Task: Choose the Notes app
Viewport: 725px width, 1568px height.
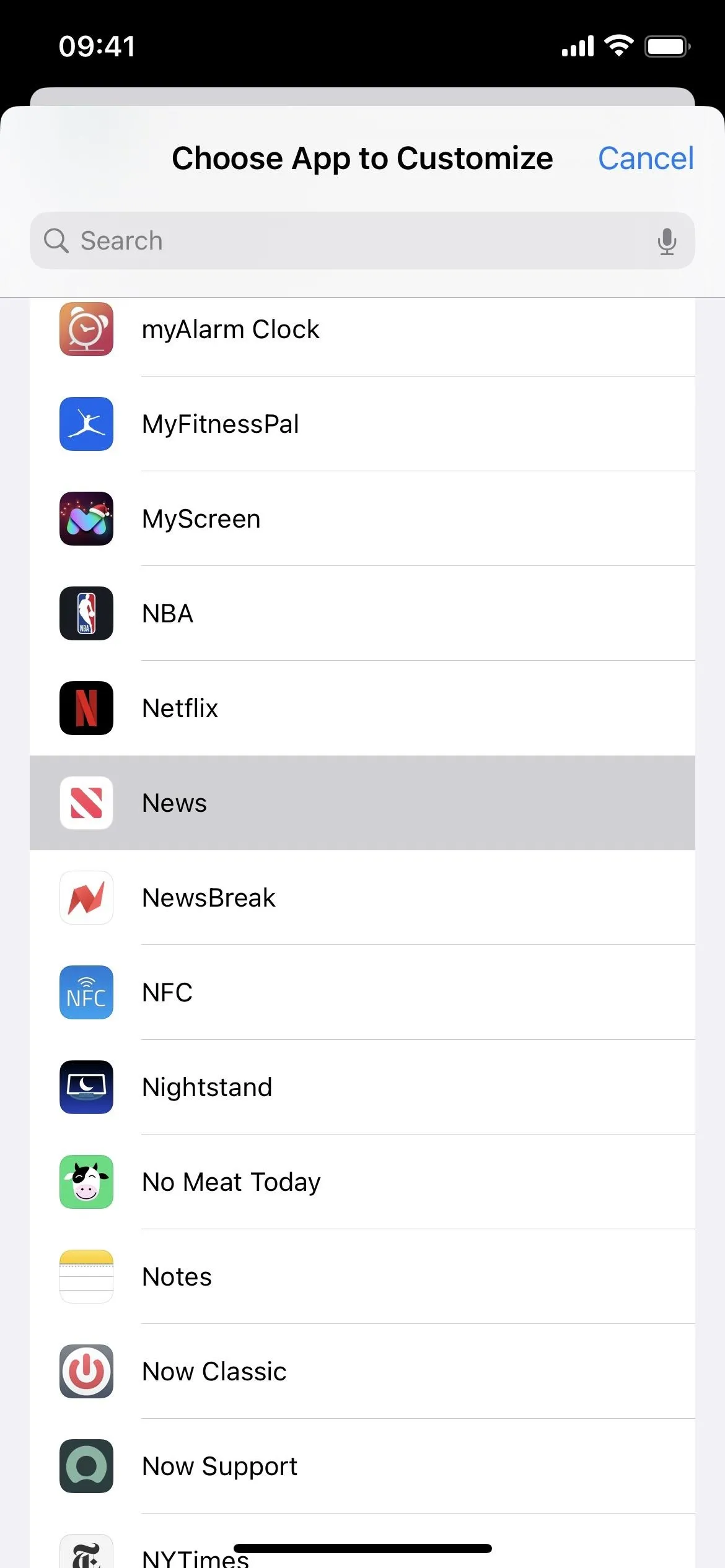Action: click(362, 1277)
